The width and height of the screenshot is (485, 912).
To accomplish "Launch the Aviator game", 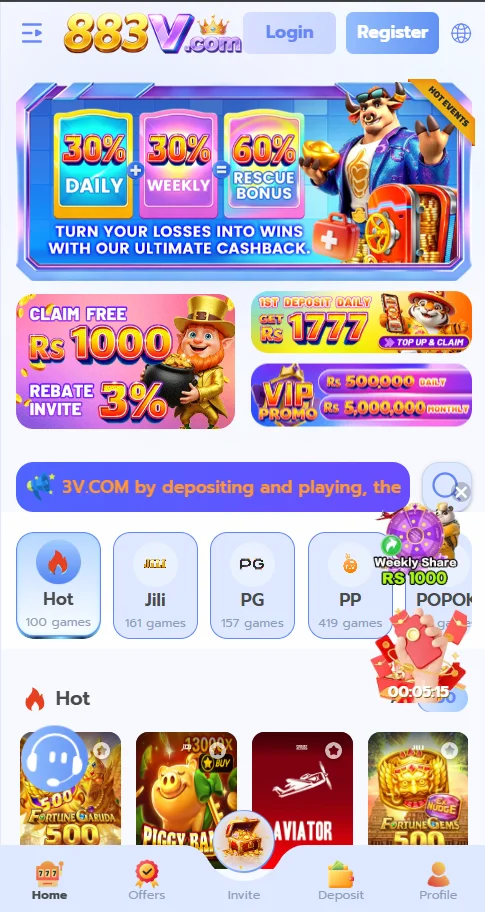I will tap(302, 788).
